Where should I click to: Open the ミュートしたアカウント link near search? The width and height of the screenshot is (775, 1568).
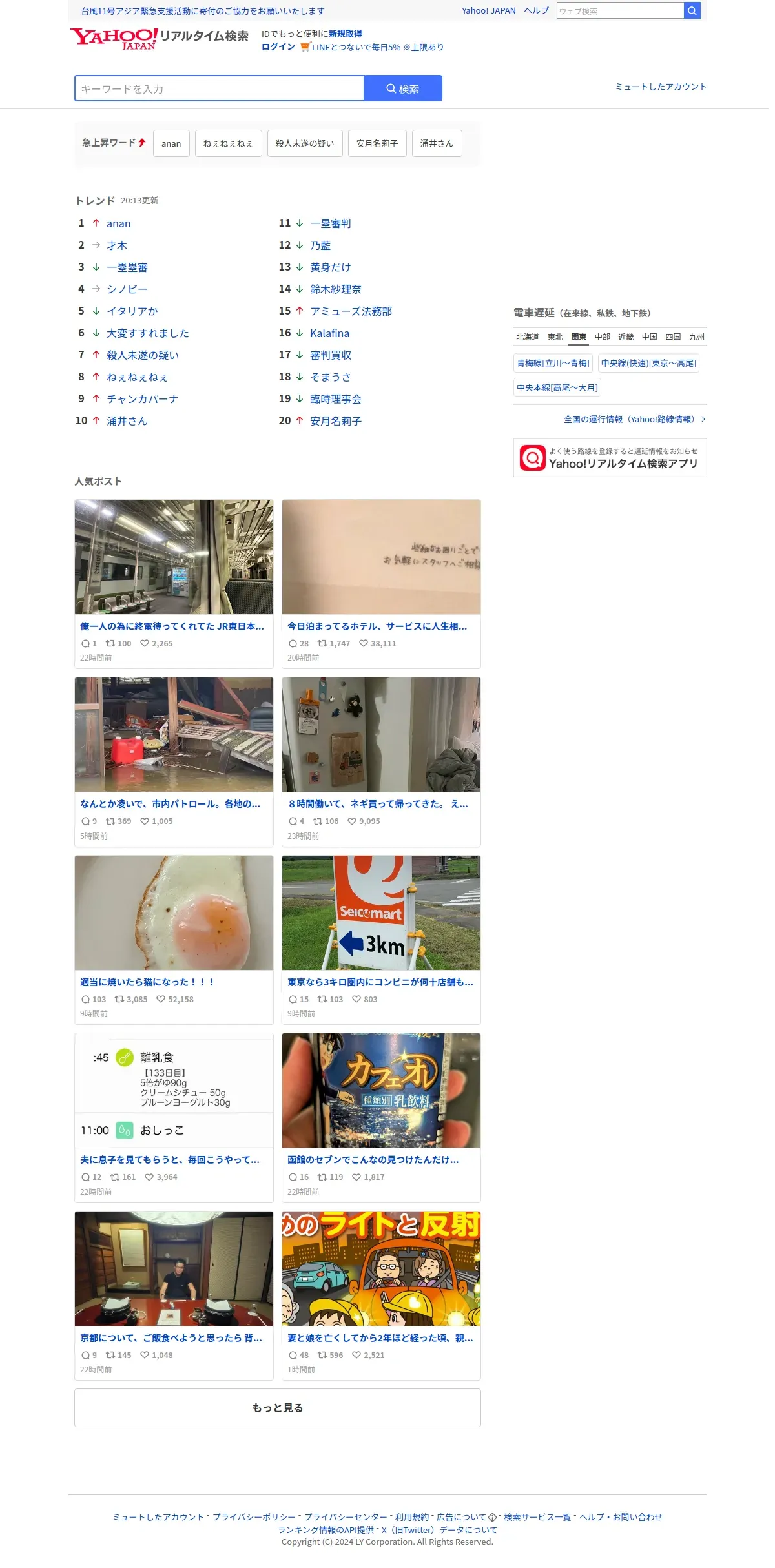[661, 87]
